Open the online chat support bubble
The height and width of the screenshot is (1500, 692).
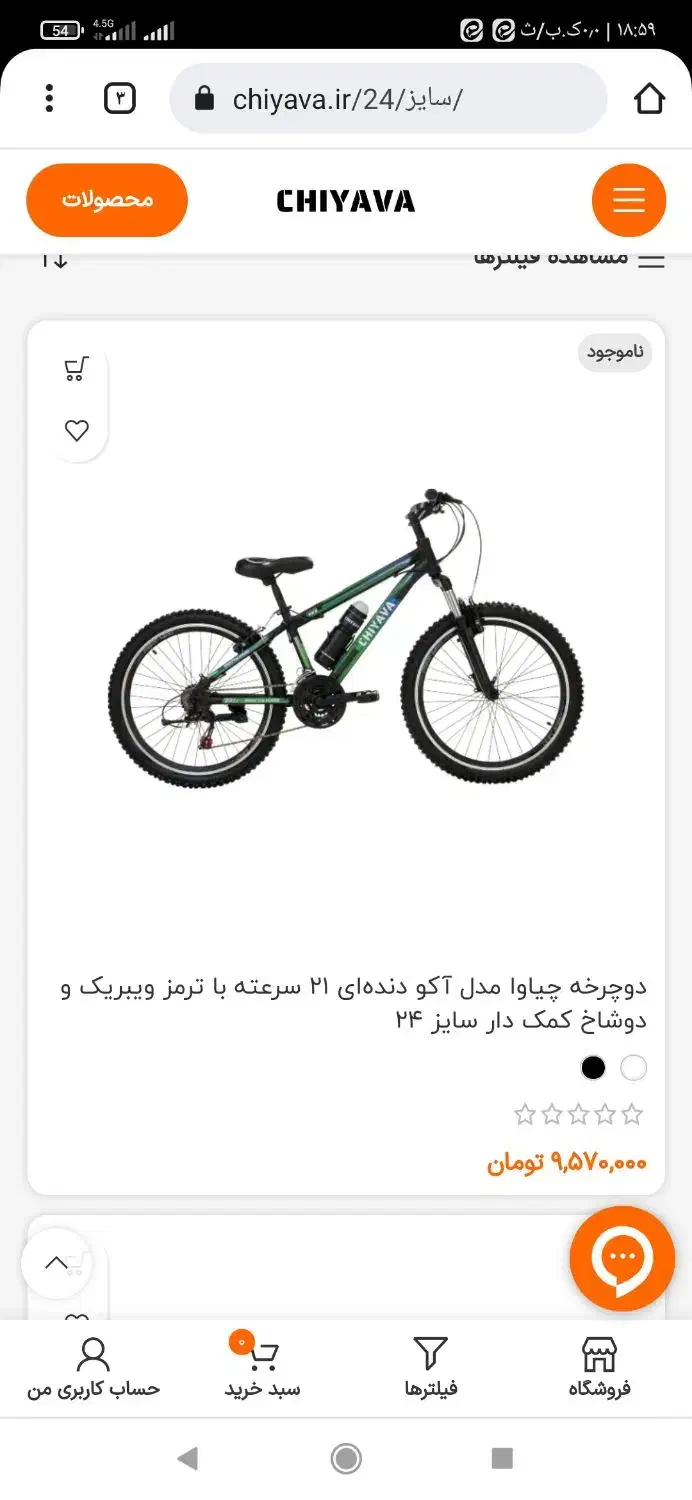coord(622,1258)
